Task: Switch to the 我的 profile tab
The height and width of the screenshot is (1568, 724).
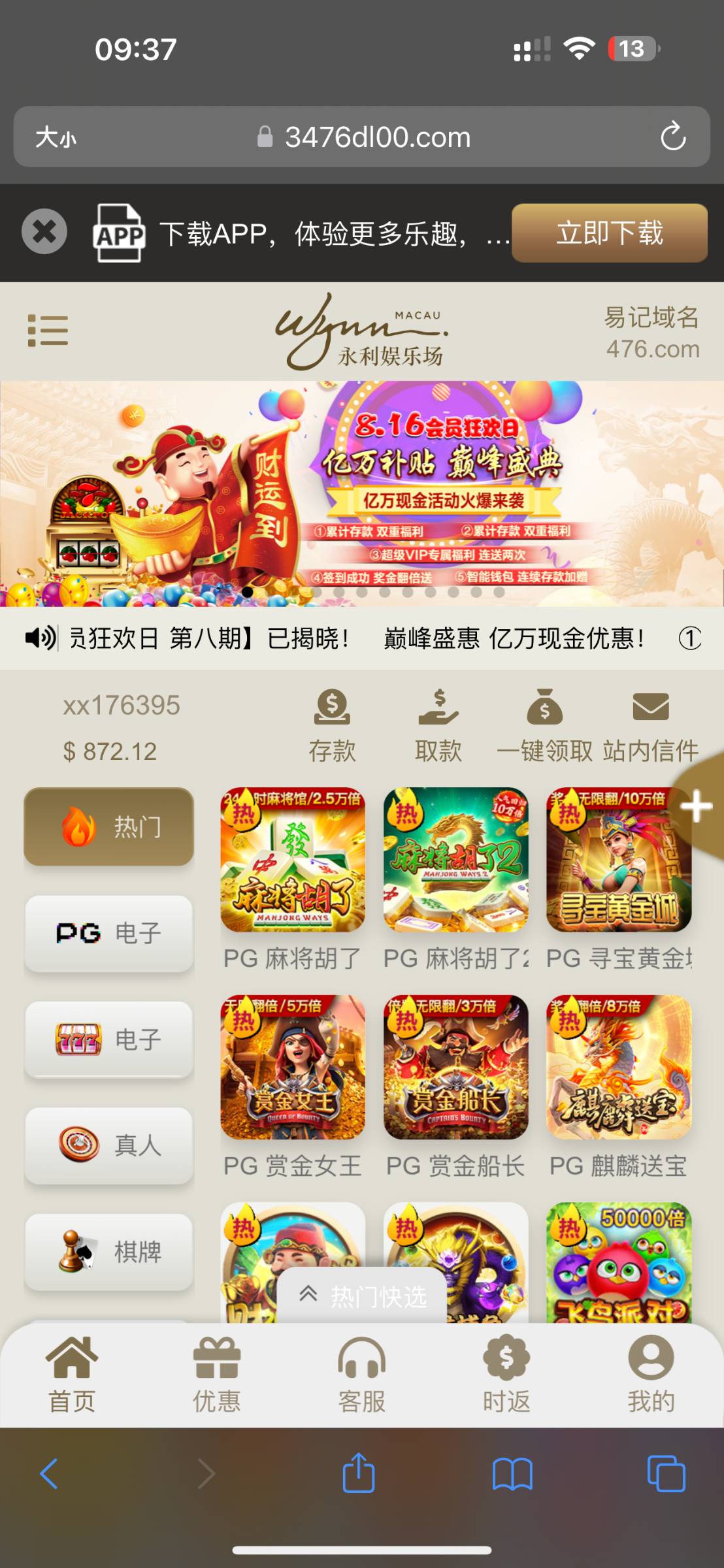Action: tap(651, 1375)
